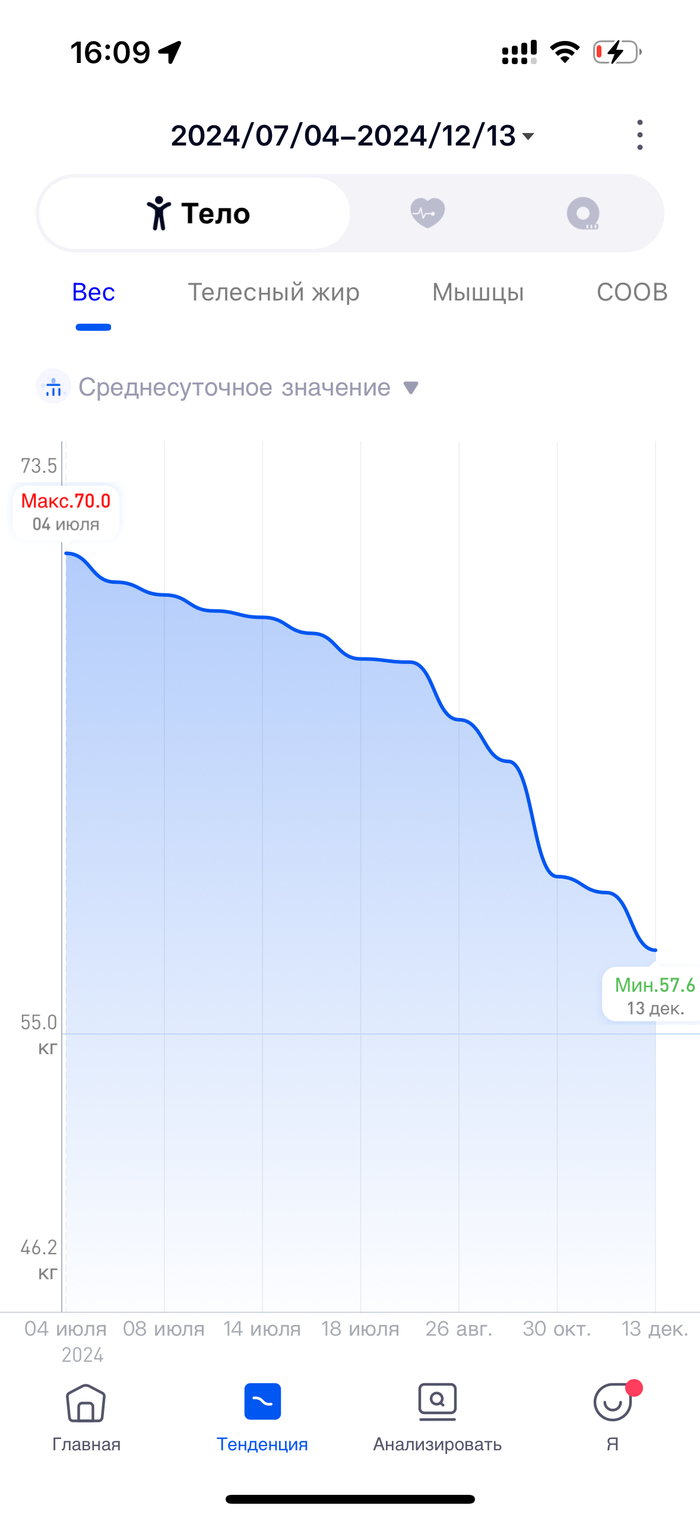The image size is (700, 1518).
Task: Switch to the heart health segment
Action: (427, 213)
